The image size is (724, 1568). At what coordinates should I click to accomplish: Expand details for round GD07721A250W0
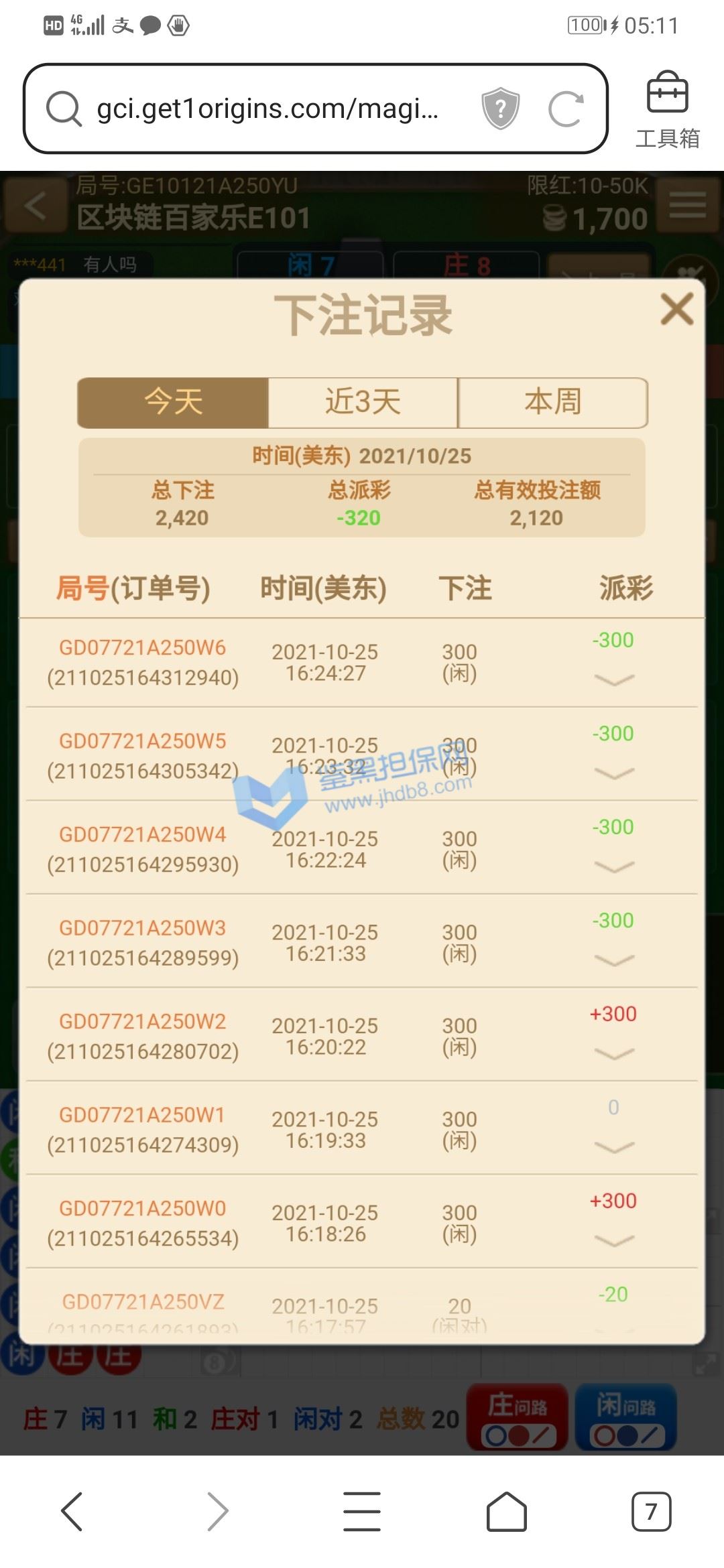[614, 1241]
